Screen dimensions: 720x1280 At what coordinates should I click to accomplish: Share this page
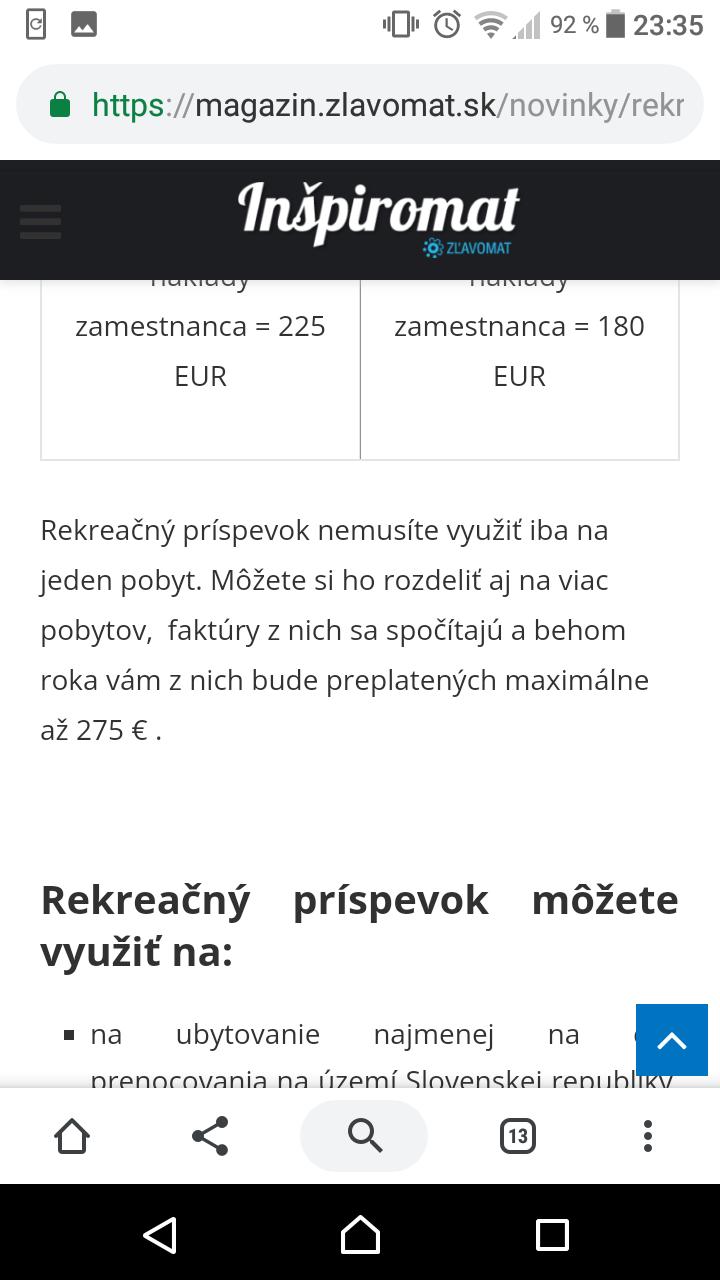(x=210, y=1136)
